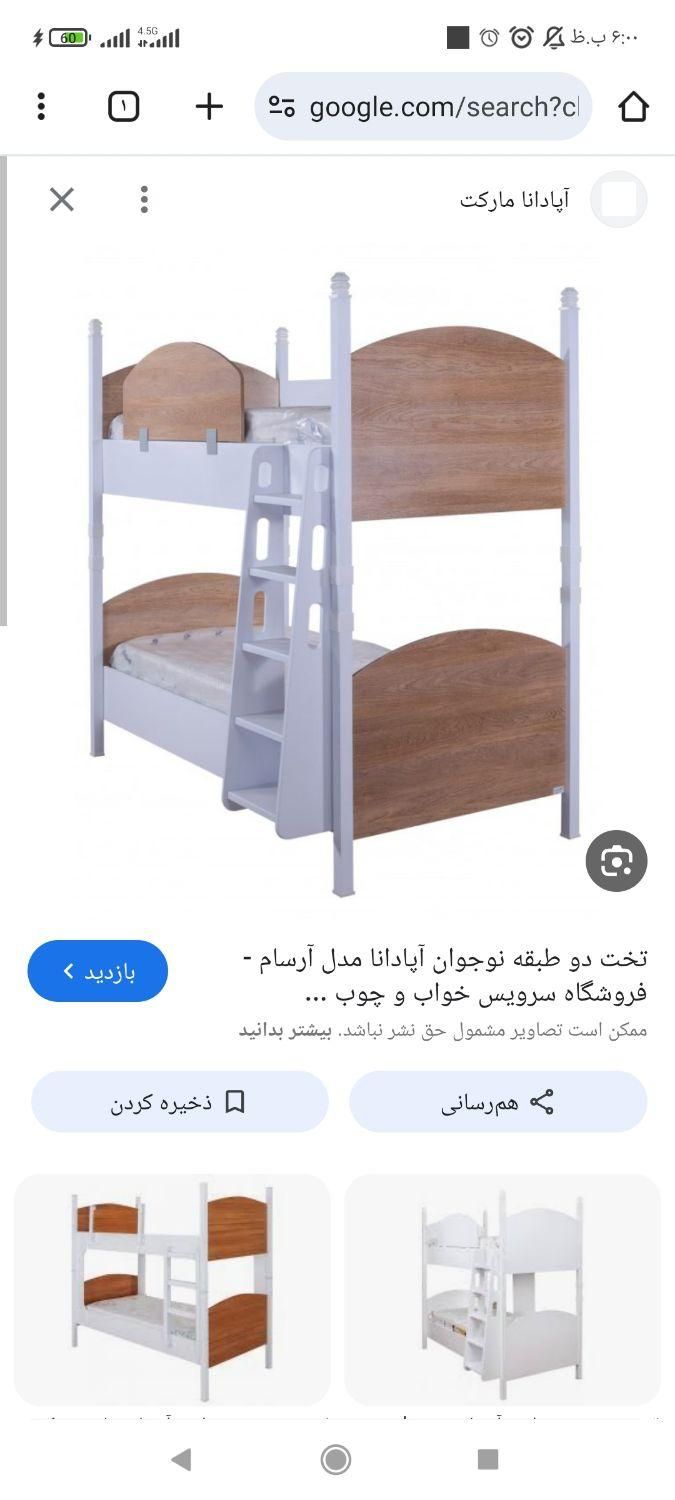Save the image with ذخیره کردن
Screen dimensions: 675x1500
[179, 1102]
